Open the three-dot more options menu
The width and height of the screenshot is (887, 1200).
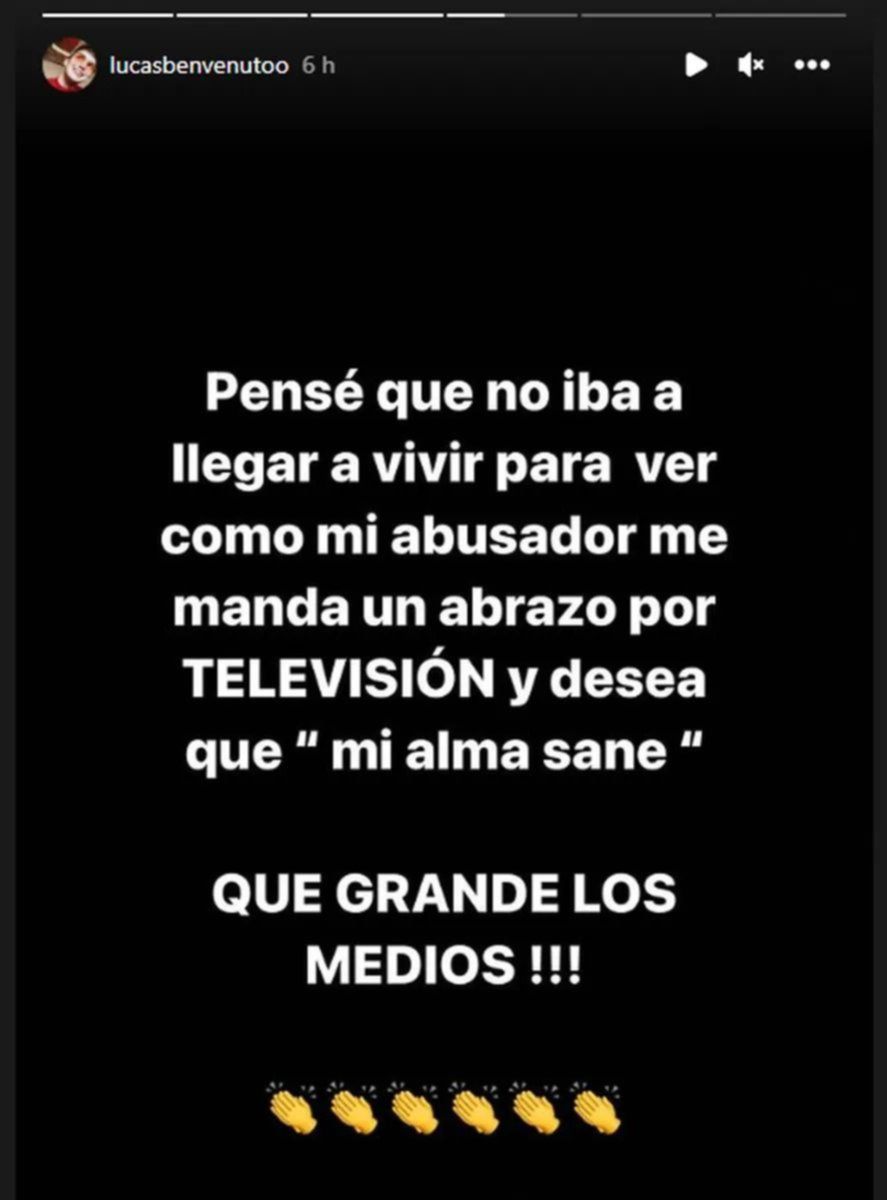812,65
